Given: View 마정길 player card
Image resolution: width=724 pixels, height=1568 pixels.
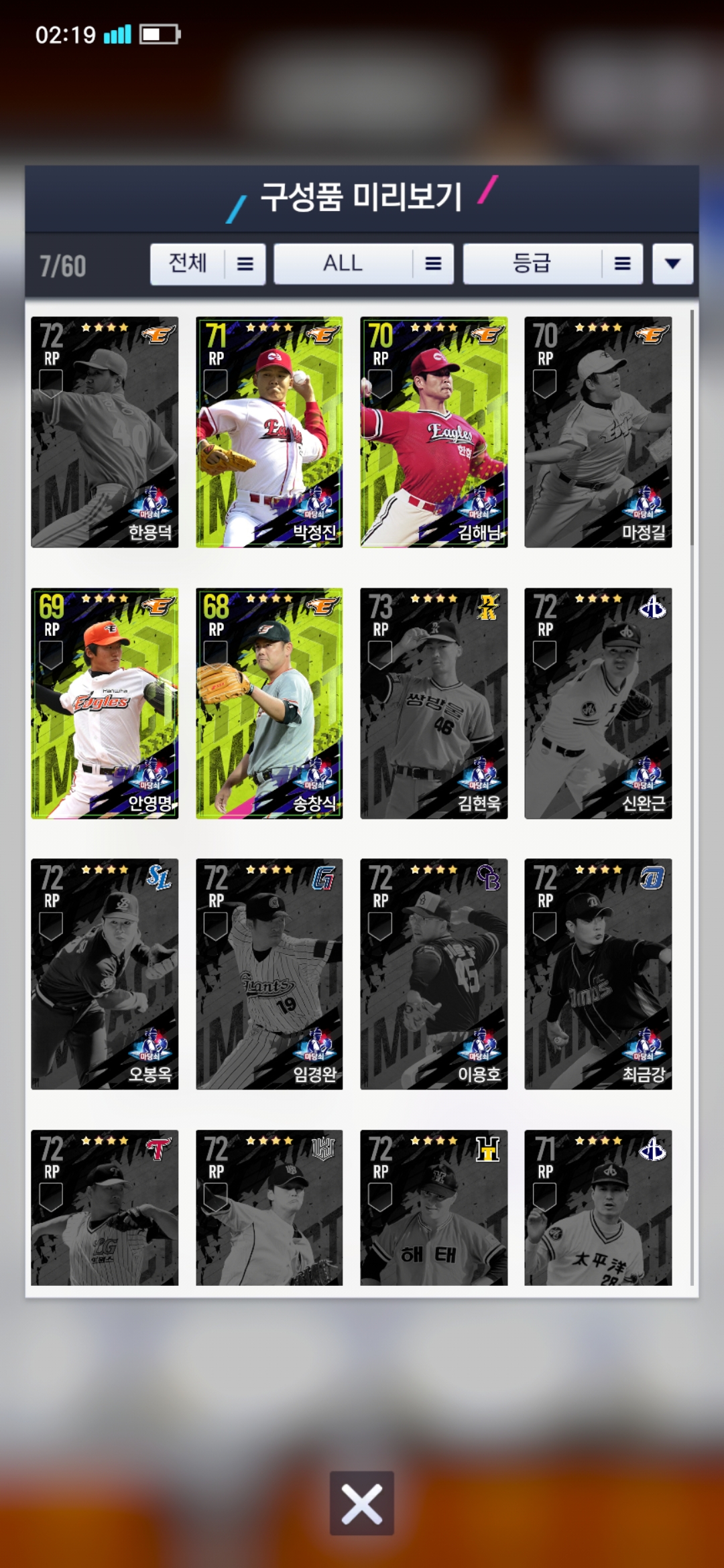Looking at the screenshot, I should pyautogui.click(x=598, y=432).
